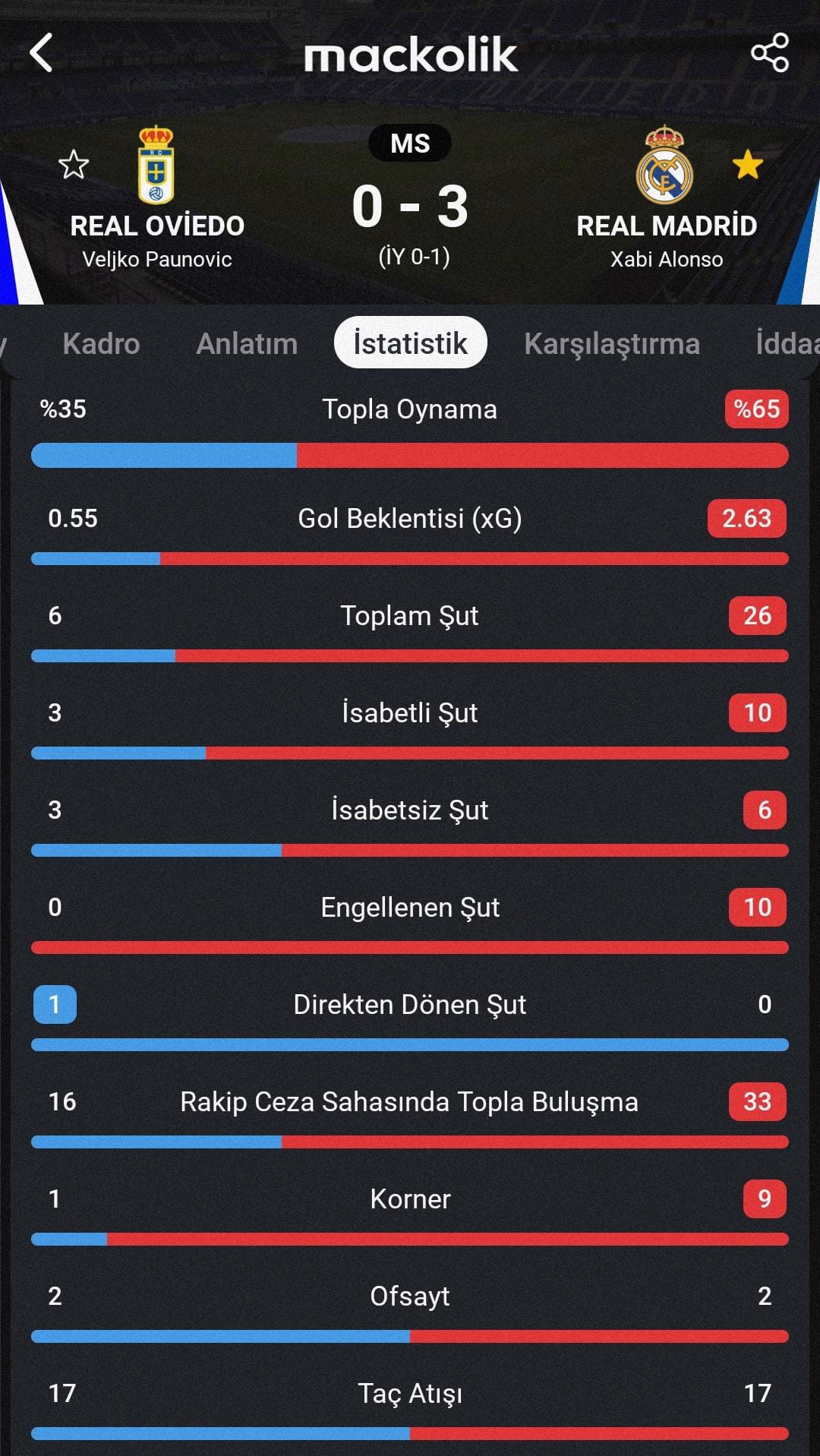Image resolution: width=820 pixels, height=1456 pixels.
Task: Select the İstatistik tab
Action: click(410, 343)
